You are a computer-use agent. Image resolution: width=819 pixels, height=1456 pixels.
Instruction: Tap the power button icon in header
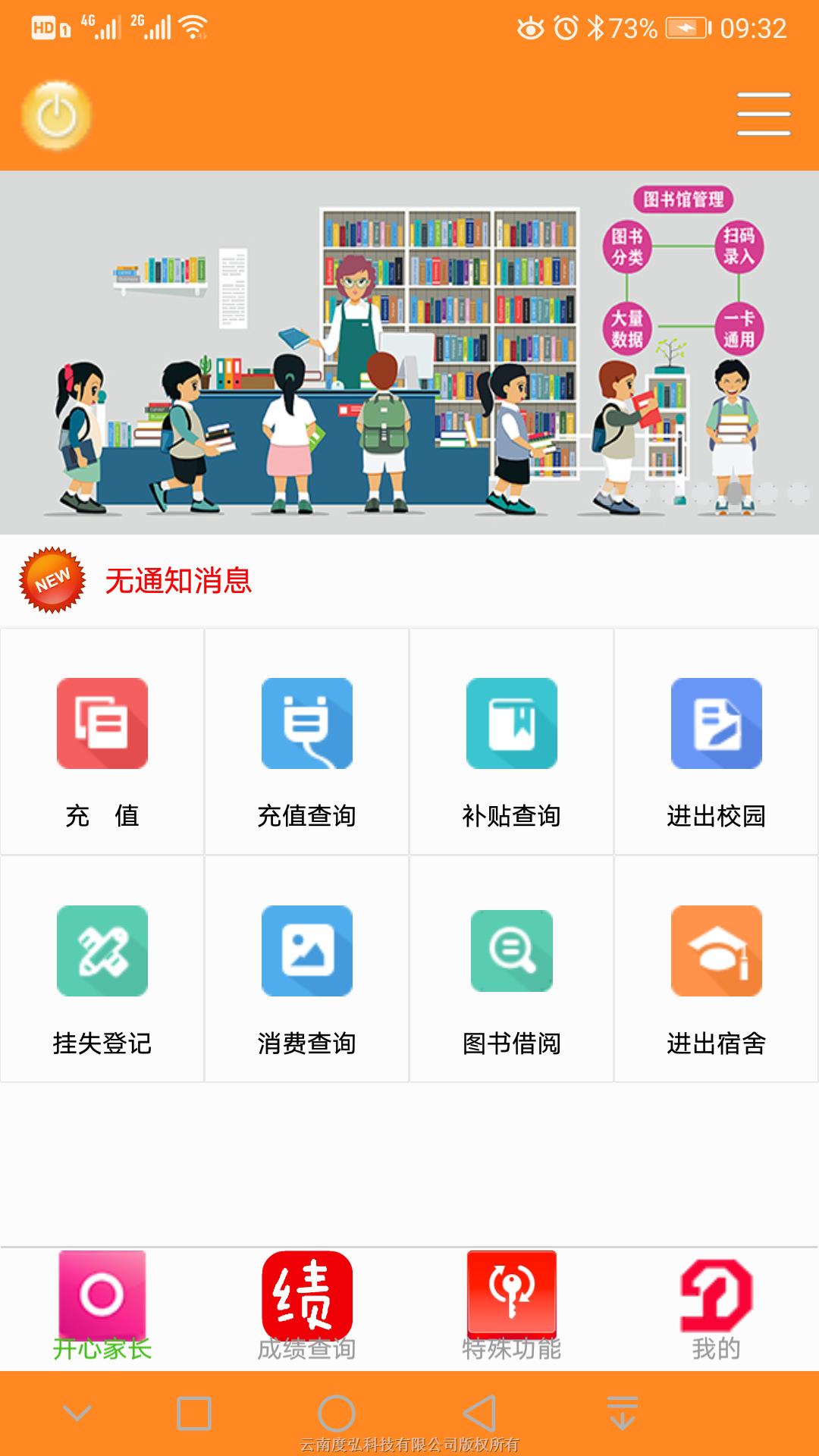[56, 115]
